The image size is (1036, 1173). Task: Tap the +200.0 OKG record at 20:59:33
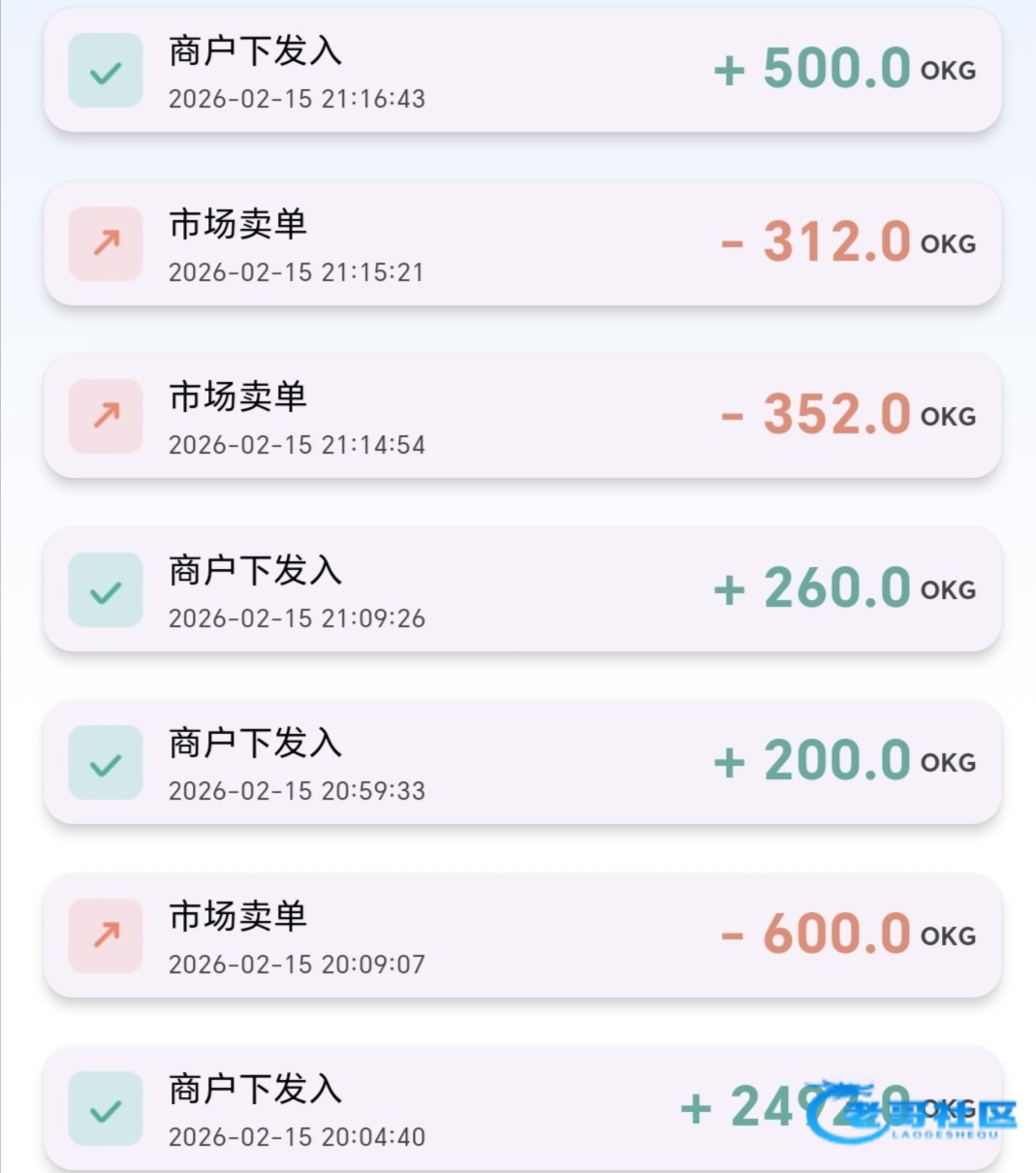[522, 762]
